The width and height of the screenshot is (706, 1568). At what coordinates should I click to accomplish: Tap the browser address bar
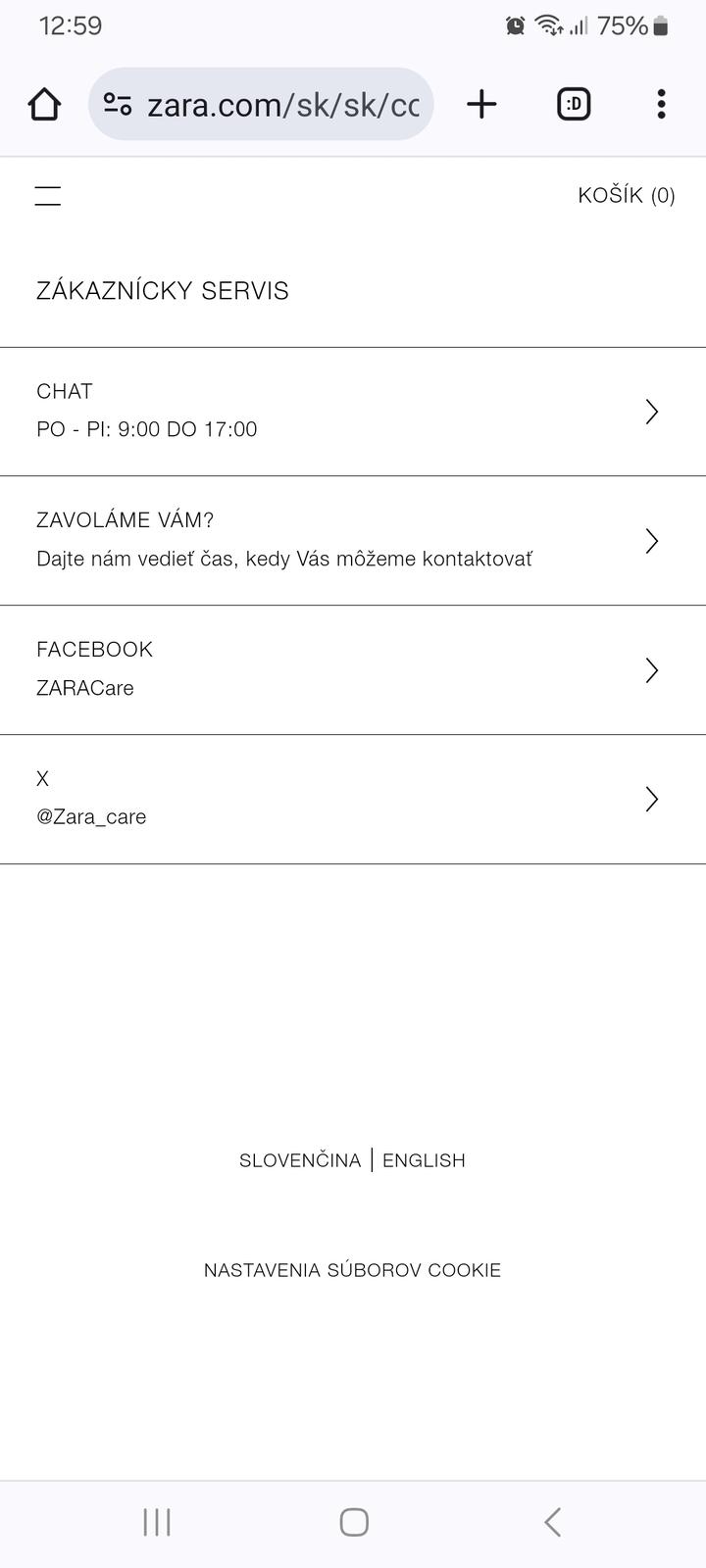point(282,104)
